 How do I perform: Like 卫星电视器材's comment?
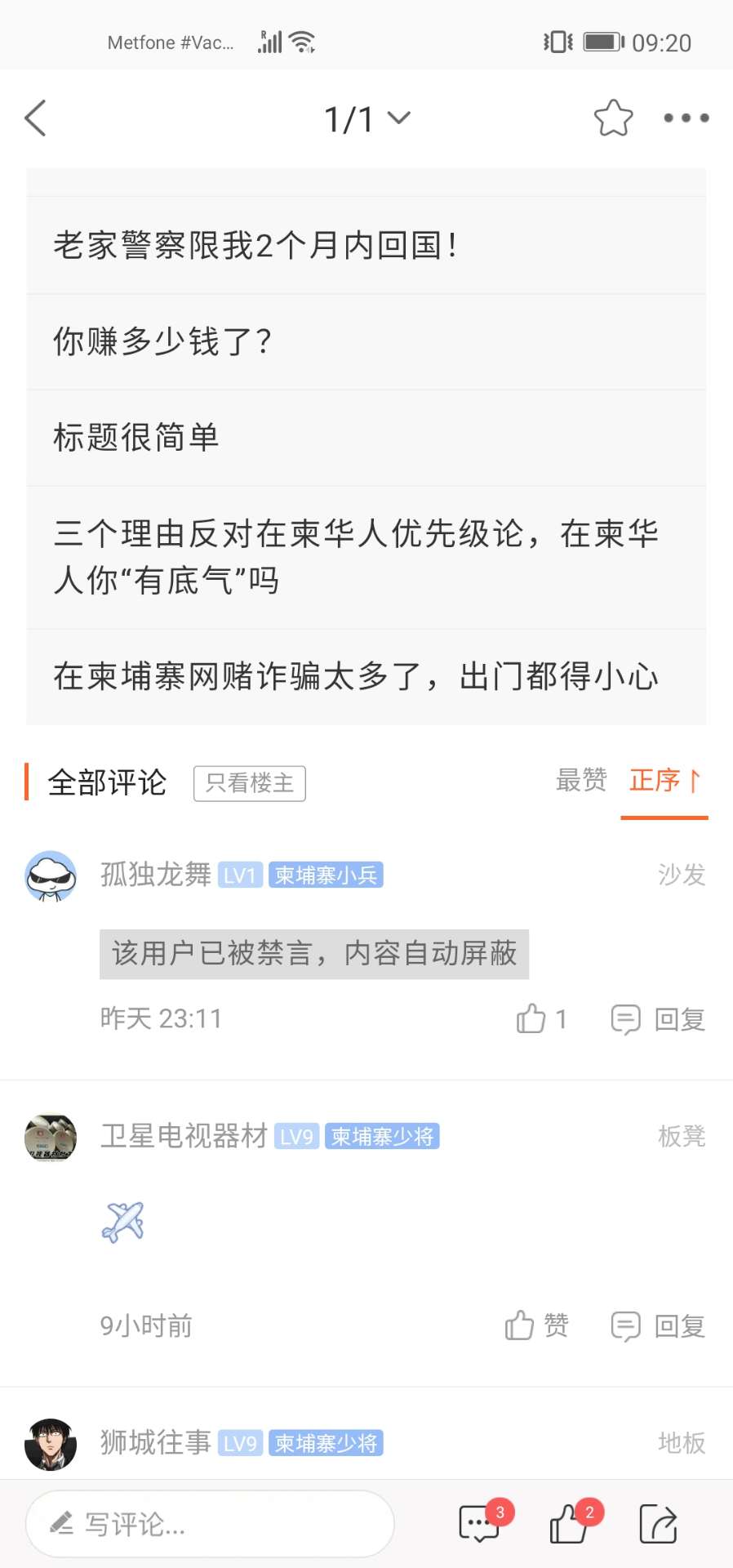coord(535,1325)
